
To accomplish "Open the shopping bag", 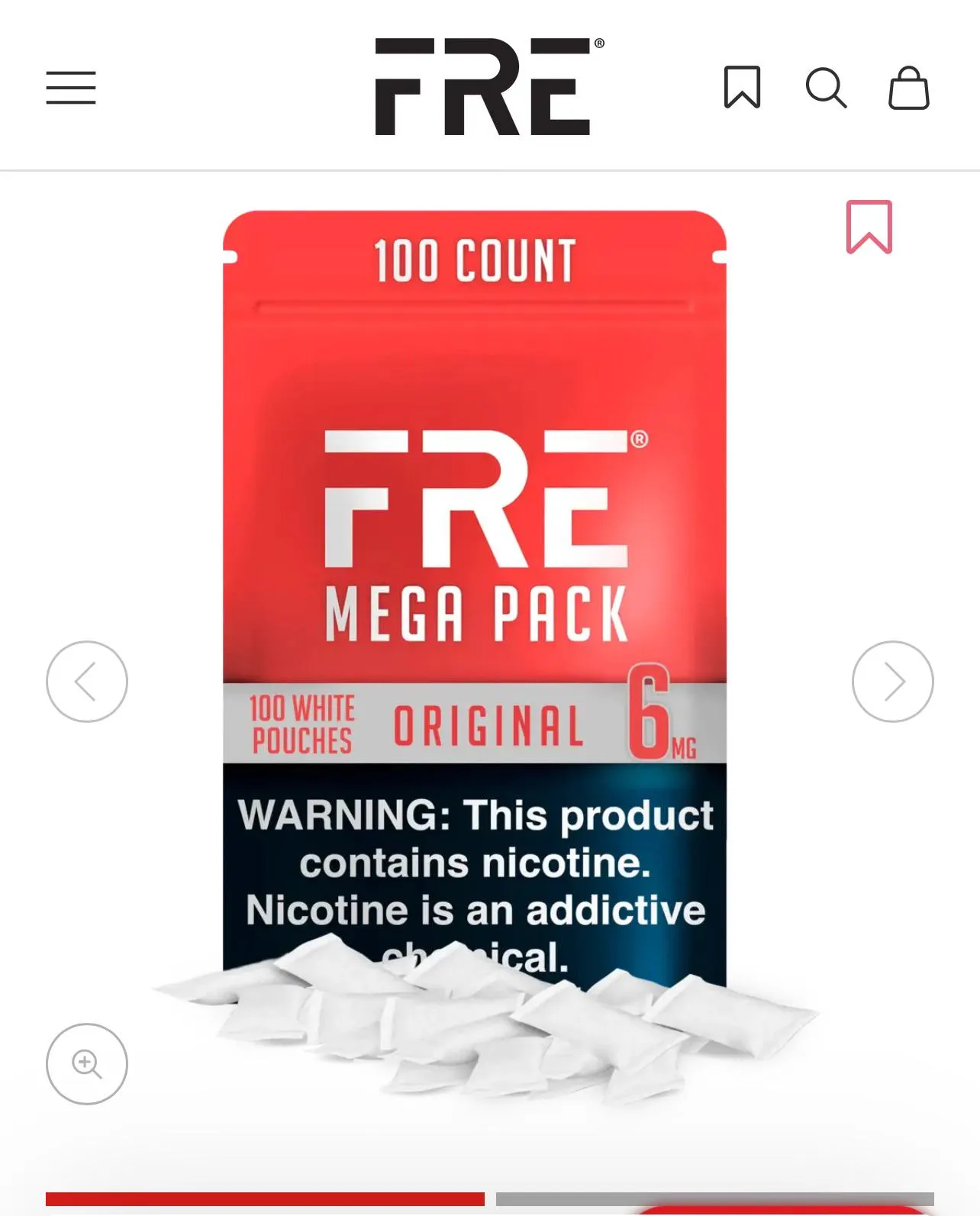I will (908, 88).
